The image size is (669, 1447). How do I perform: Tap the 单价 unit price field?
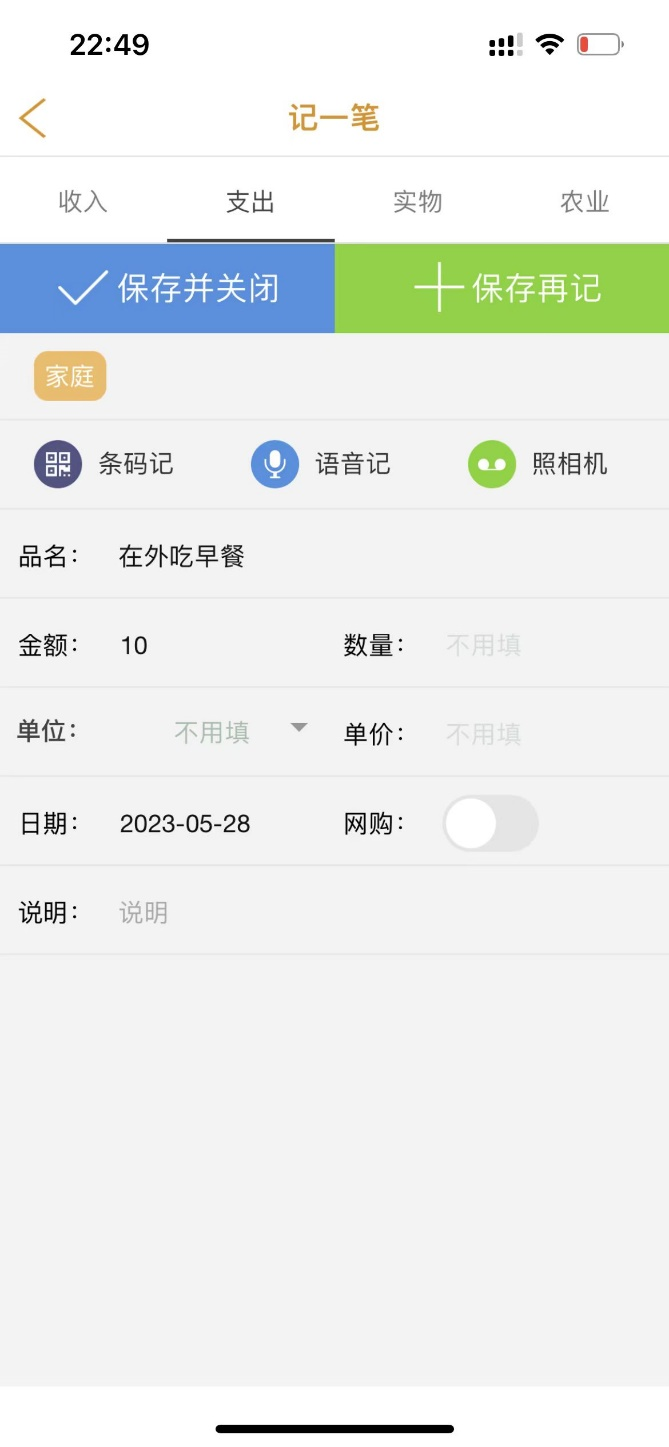[540, 734]
